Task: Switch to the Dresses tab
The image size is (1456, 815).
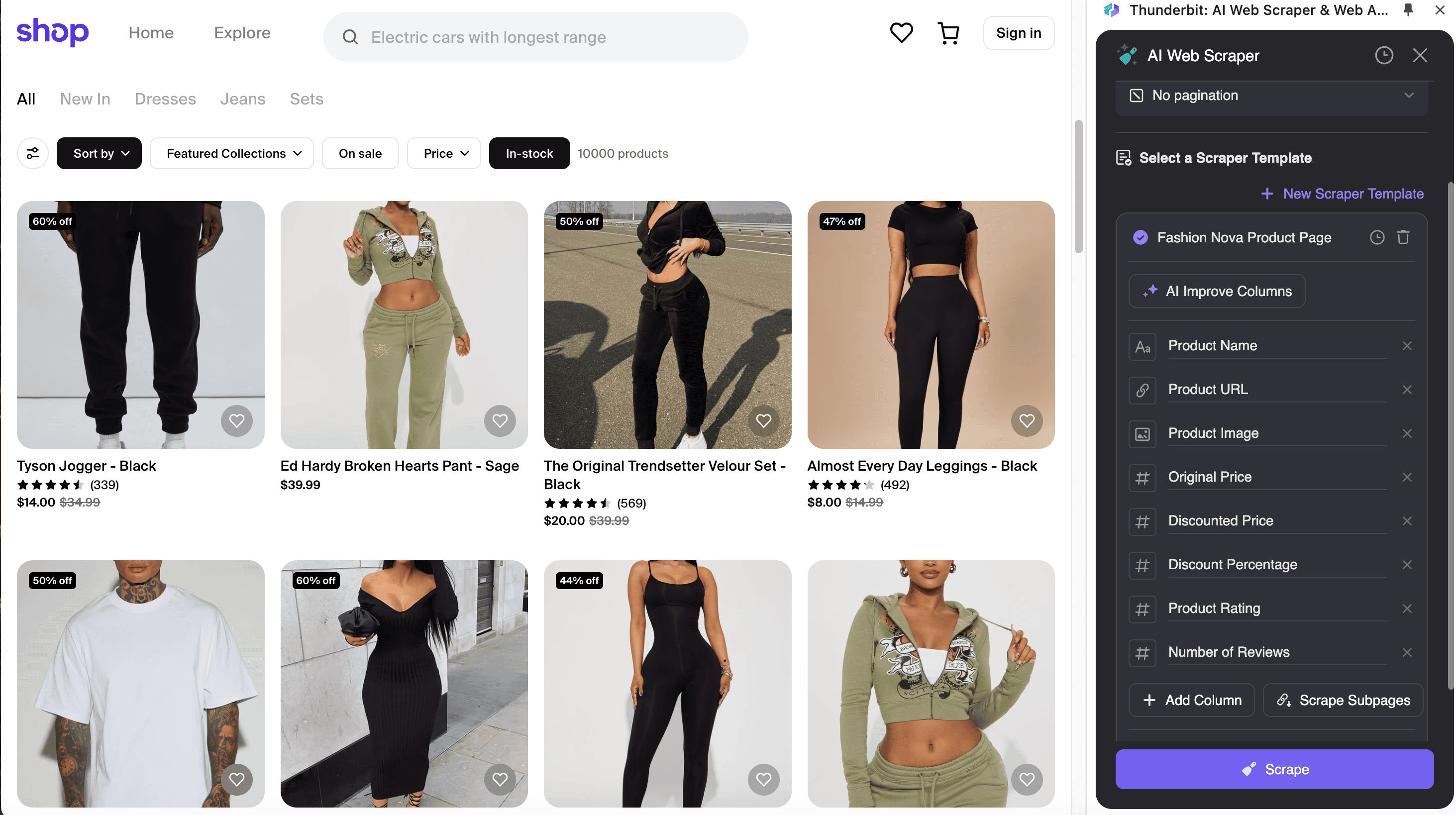Action: (165, 99)
